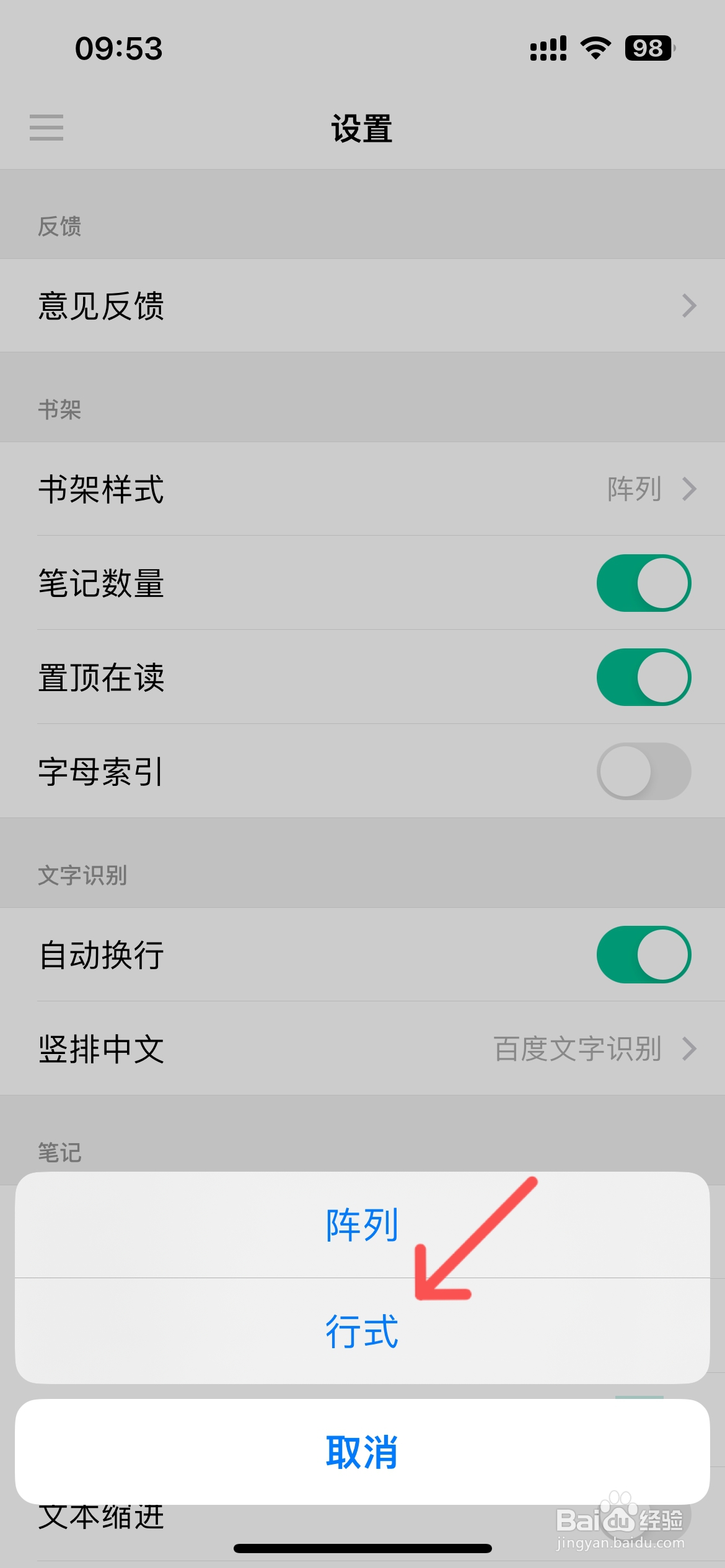The image size is (725, 1568).
Task: Open the hamburger drawer menu
Action: pyautogui.click(x=46, y=128)
